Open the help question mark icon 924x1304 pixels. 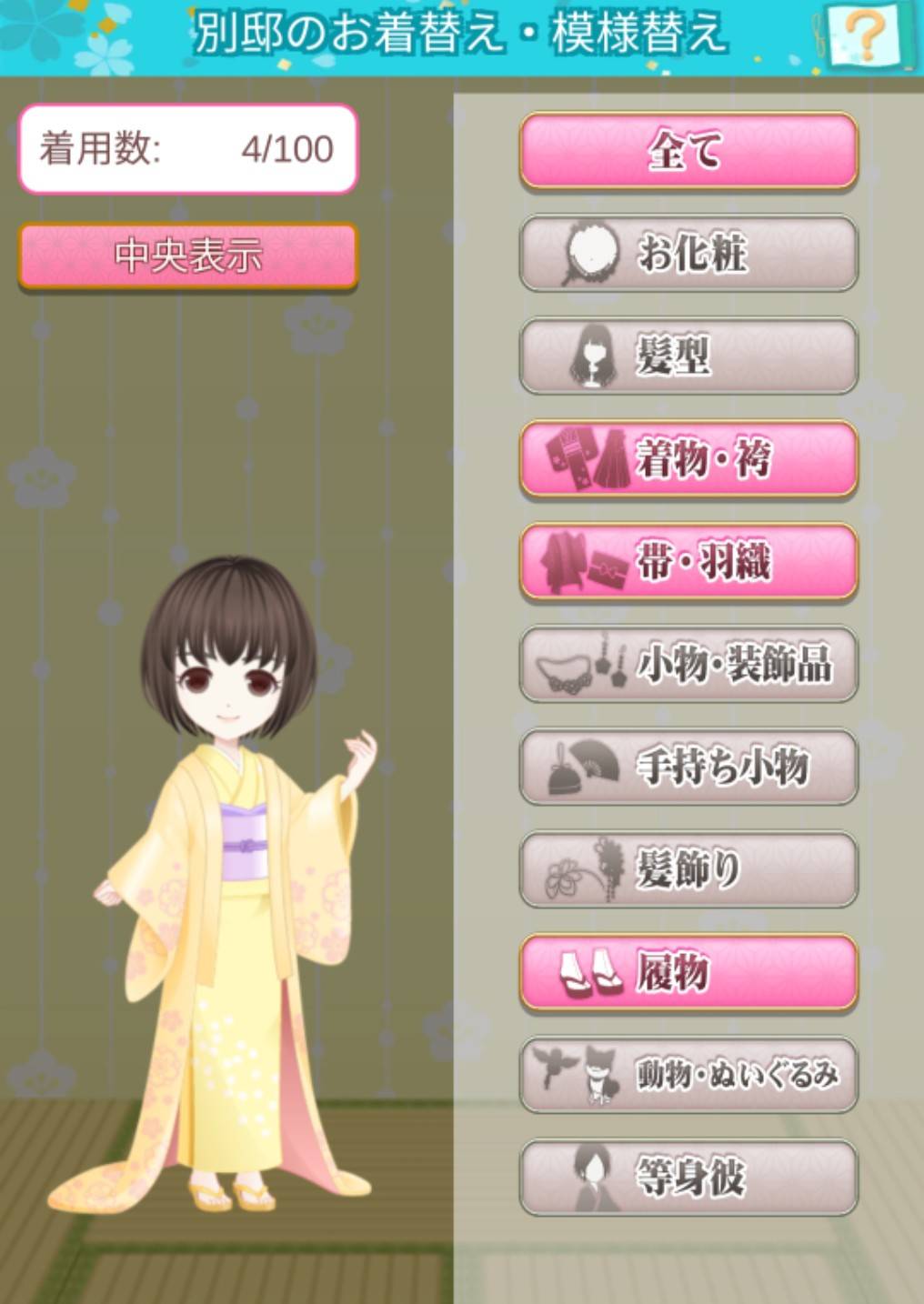(867, 36)
